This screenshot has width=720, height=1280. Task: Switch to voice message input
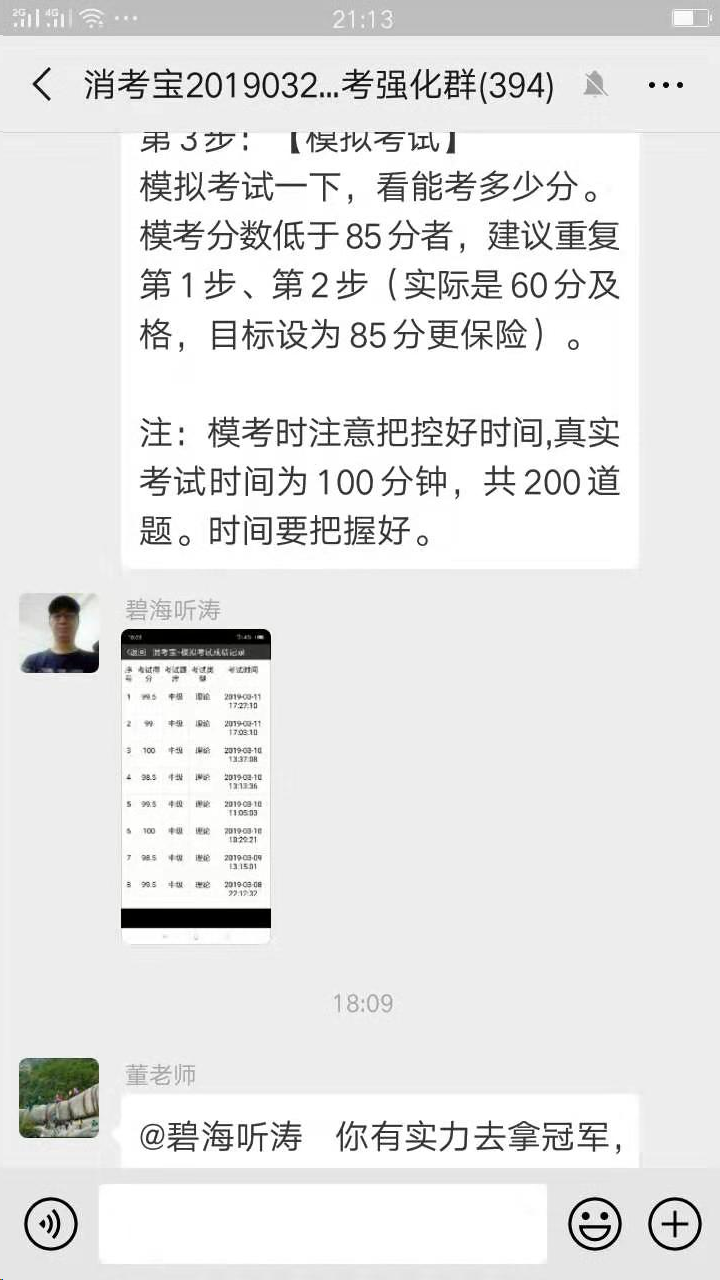click(51, 1223)
